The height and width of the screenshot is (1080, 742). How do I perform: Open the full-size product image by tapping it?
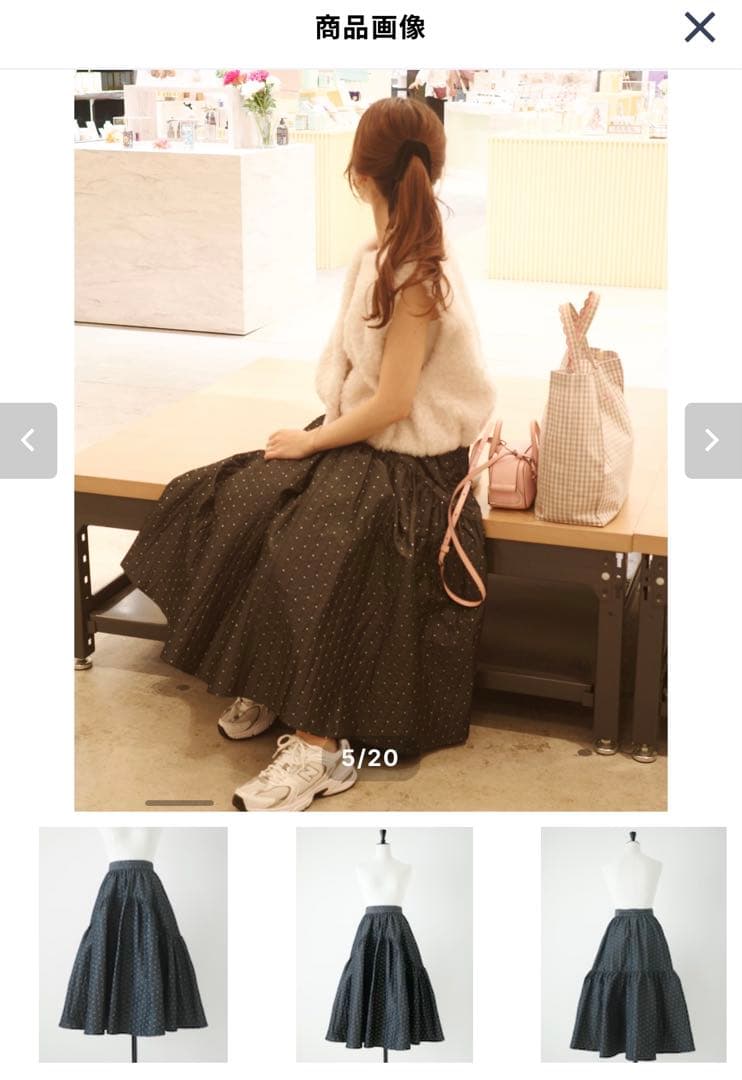[370, 430]
